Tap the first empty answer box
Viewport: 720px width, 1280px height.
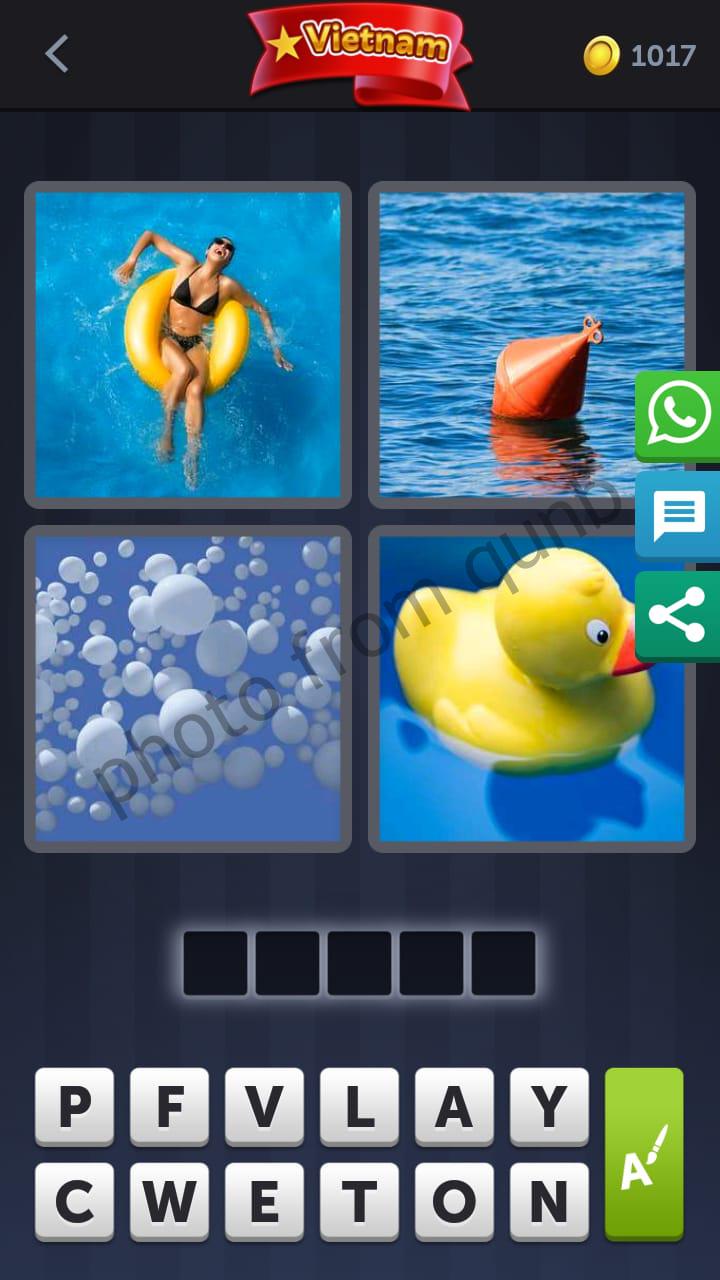(215, 960)
